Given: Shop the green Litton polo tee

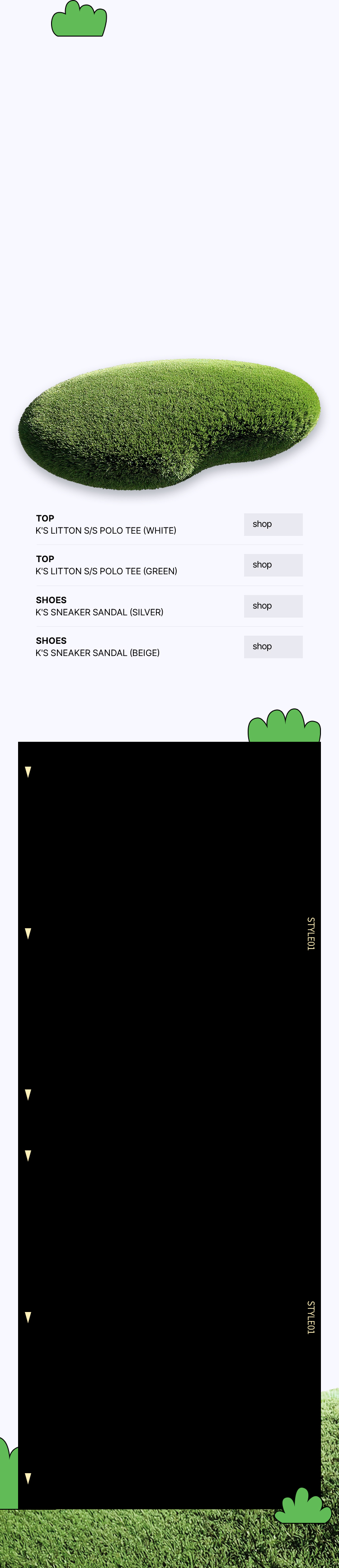Looking at the screenshot, I should coord(273,565).
